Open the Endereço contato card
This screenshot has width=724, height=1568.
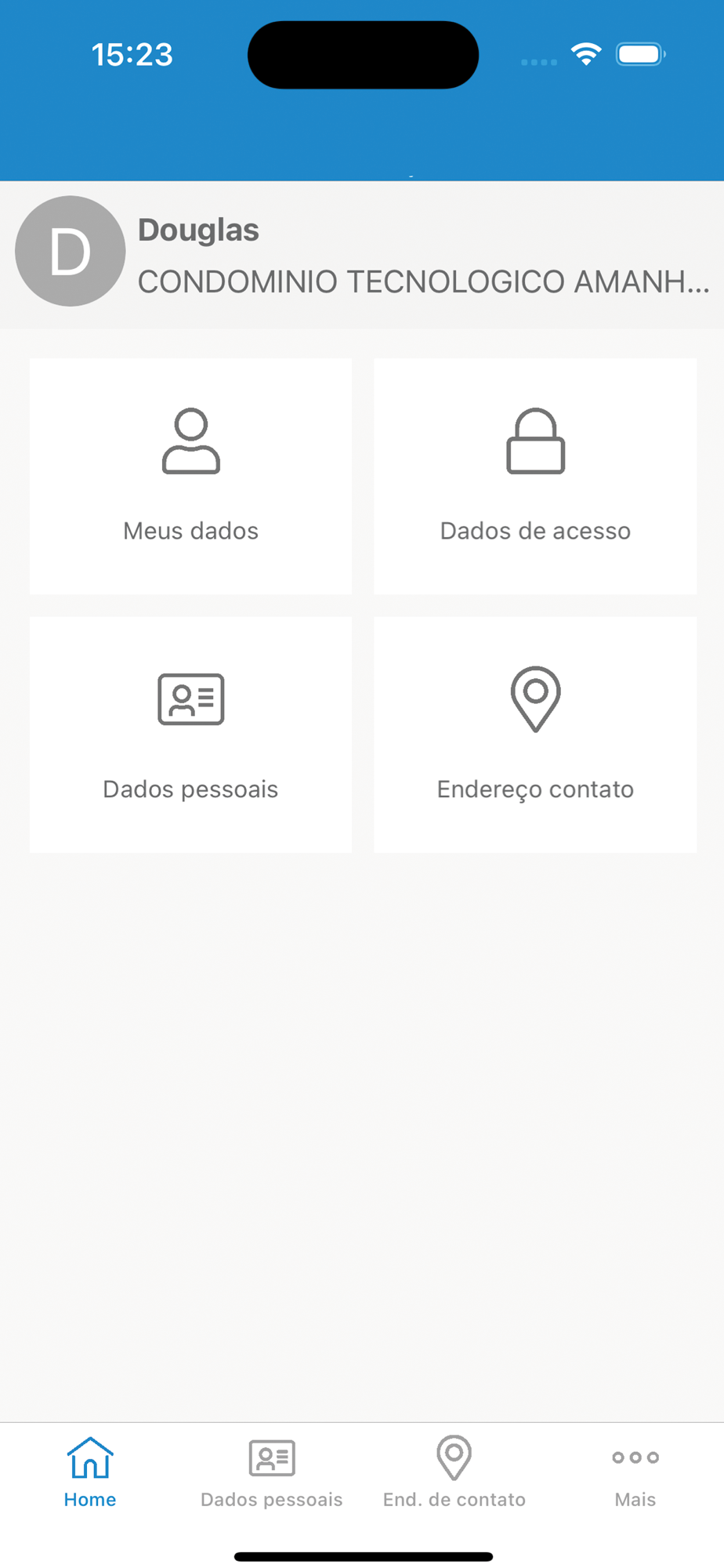(535, 734)
